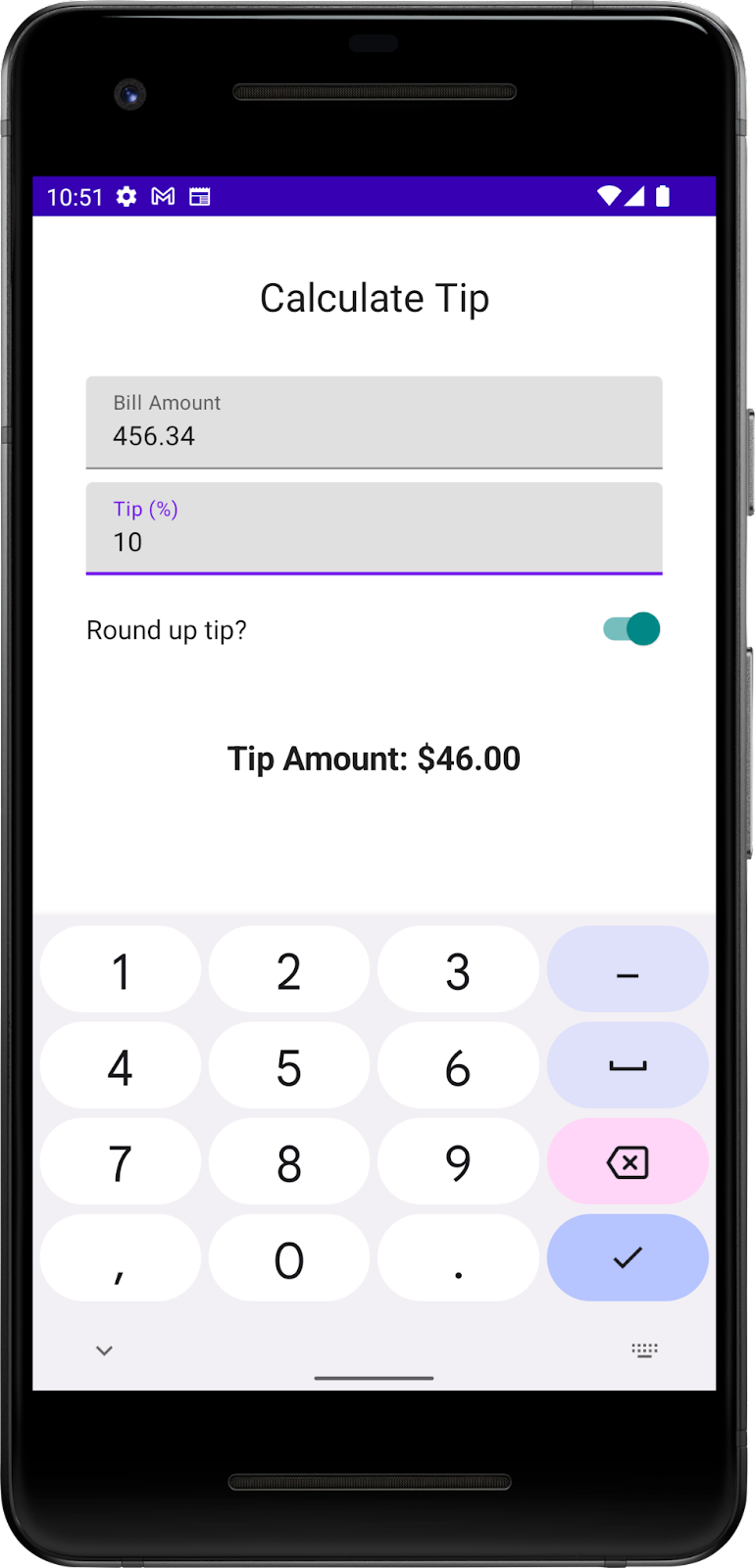The height and width of the screenshot is (1568, 755).
Task: Enter digit 5 on the keypad
Action: (289, 1066)
